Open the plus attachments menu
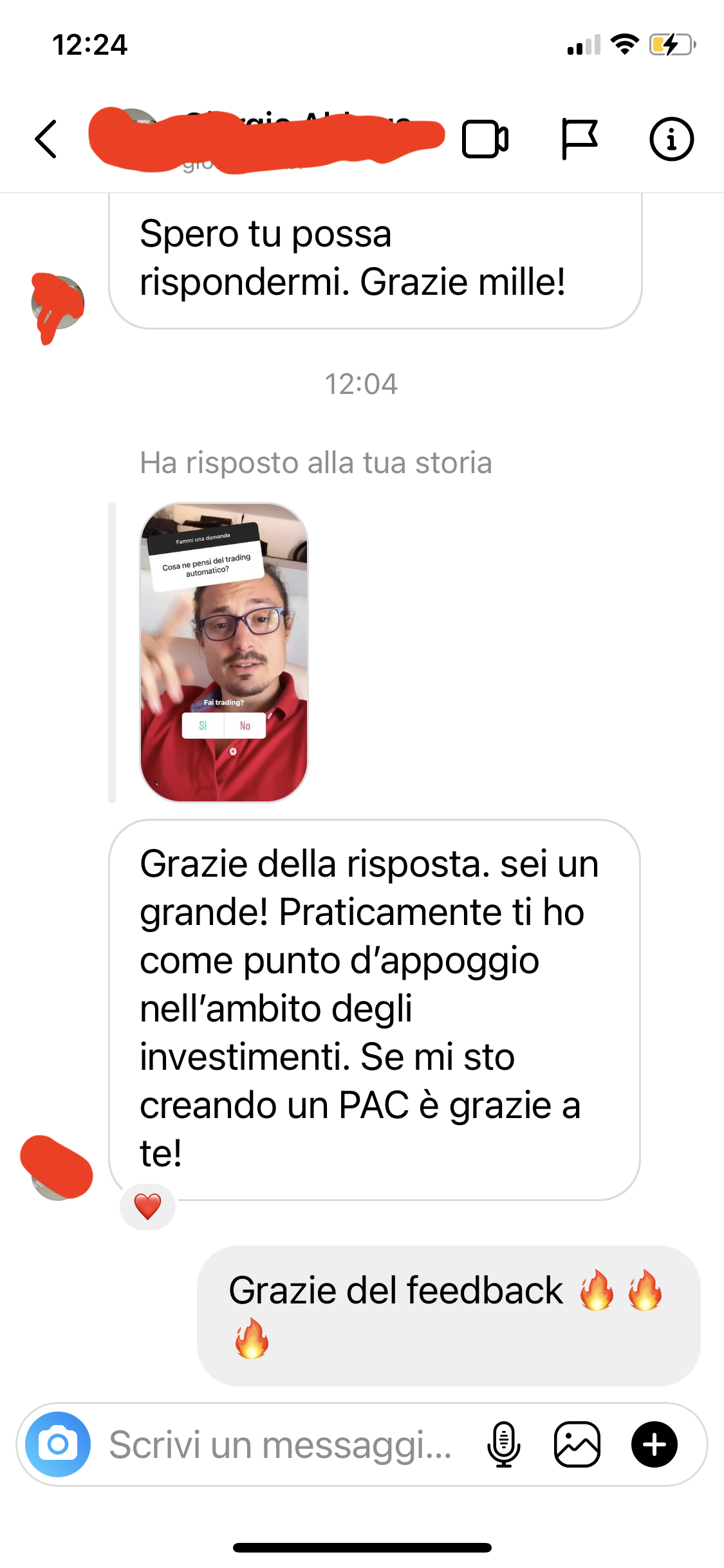The image size is (724, 1568). [x=654, y=1444]
